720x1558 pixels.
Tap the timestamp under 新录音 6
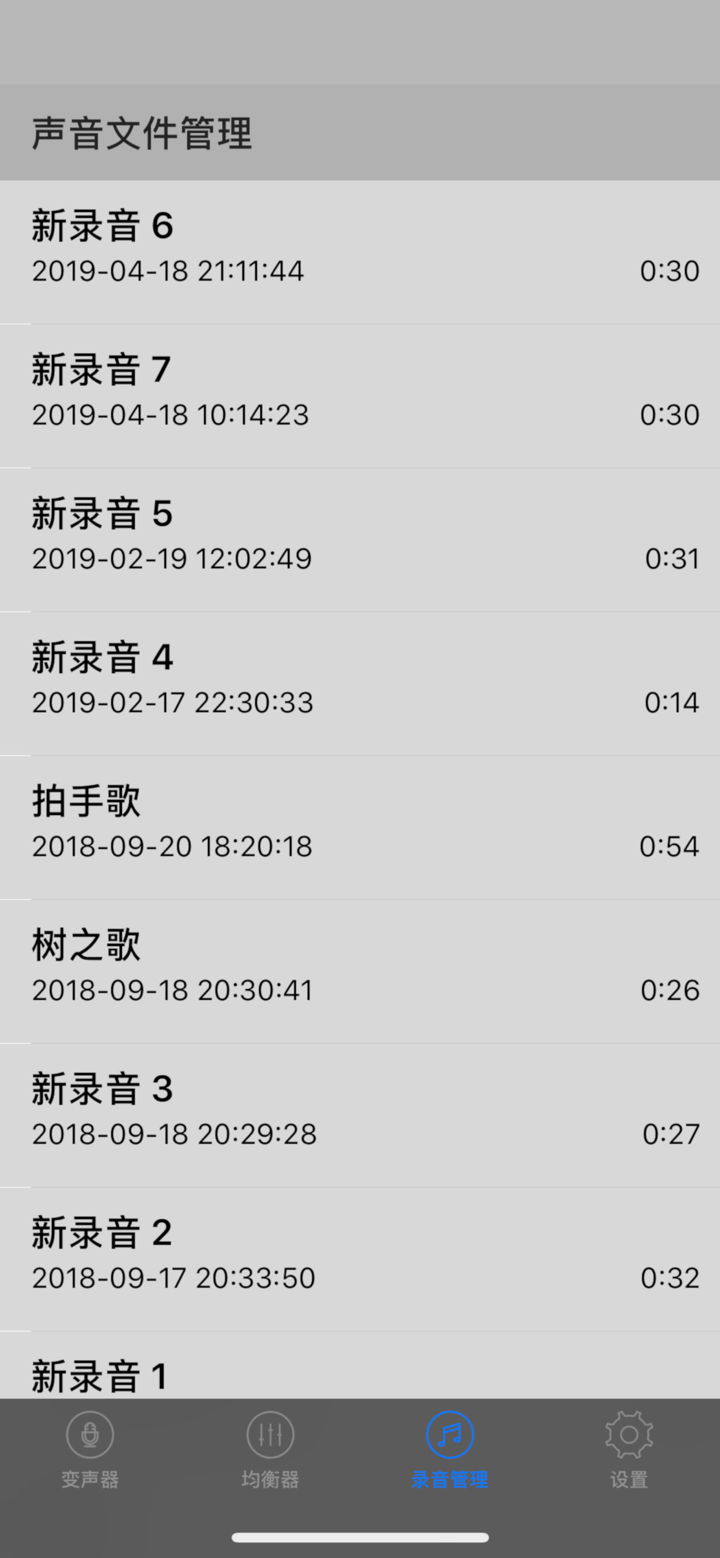point(167,270)
